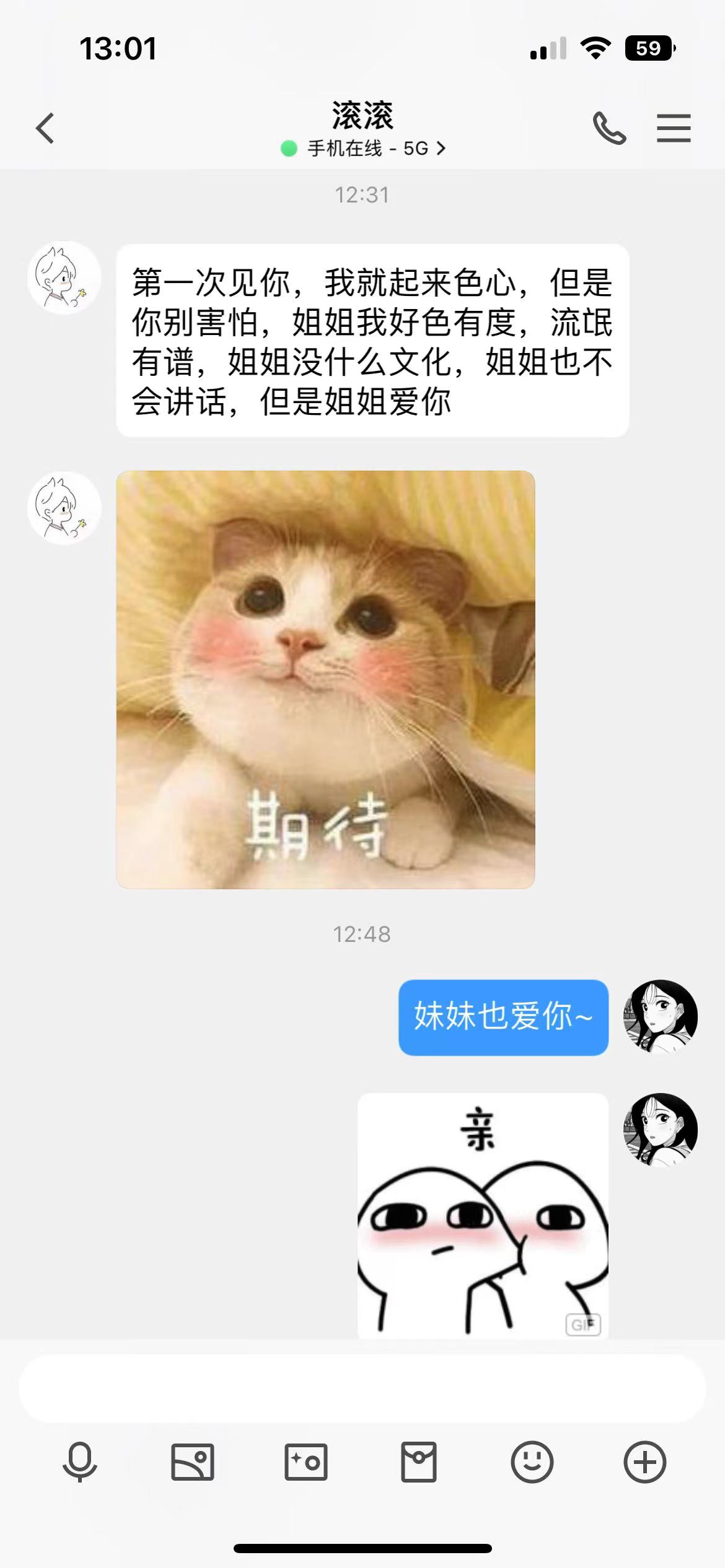The width and height of the screenshot is (725, 1568).
Task: Record a voice message with the microphone
Action: point(80,1462)
